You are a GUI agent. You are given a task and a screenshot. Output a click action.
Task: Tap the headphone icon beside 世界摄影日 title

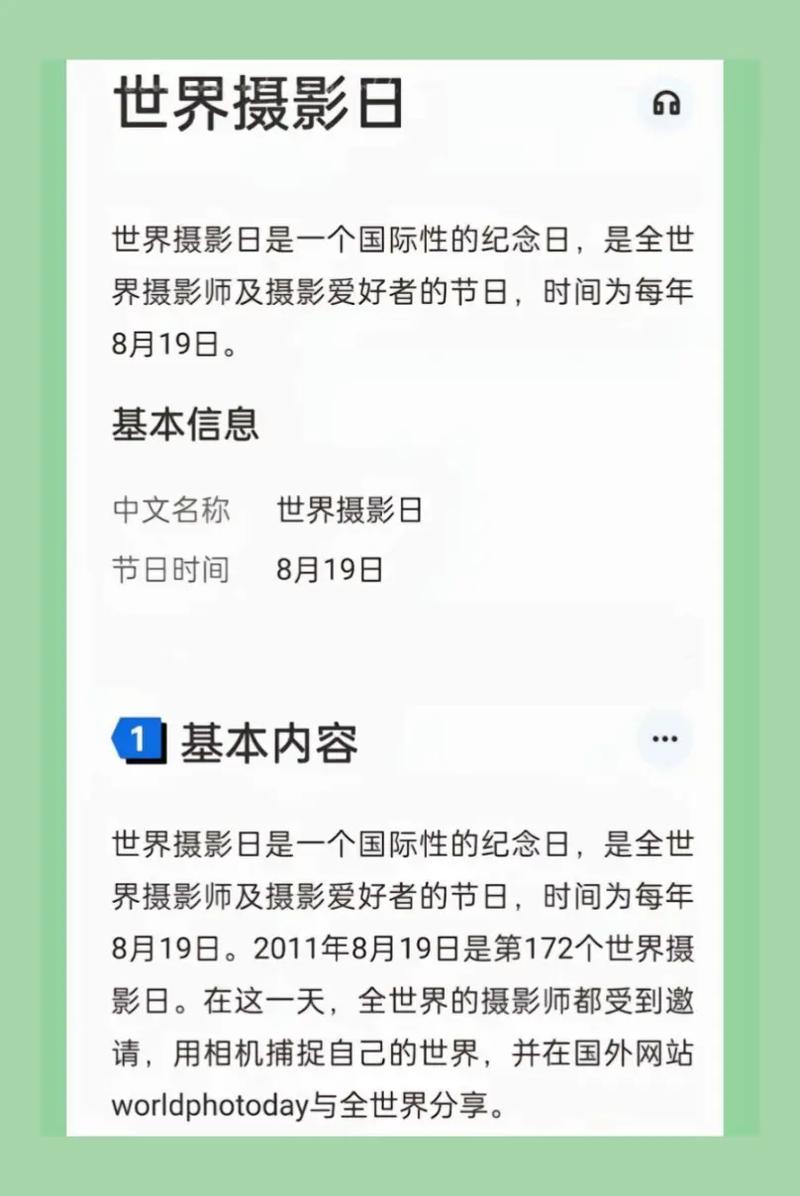tap(667, 105)
